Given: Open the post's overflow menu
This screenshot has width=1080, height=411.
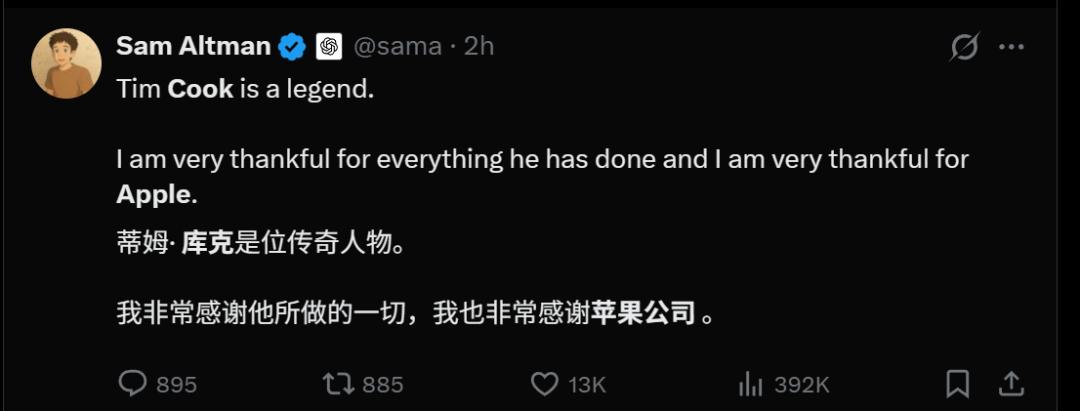Looking at the screenshot, I should [x=1012, y=47].
